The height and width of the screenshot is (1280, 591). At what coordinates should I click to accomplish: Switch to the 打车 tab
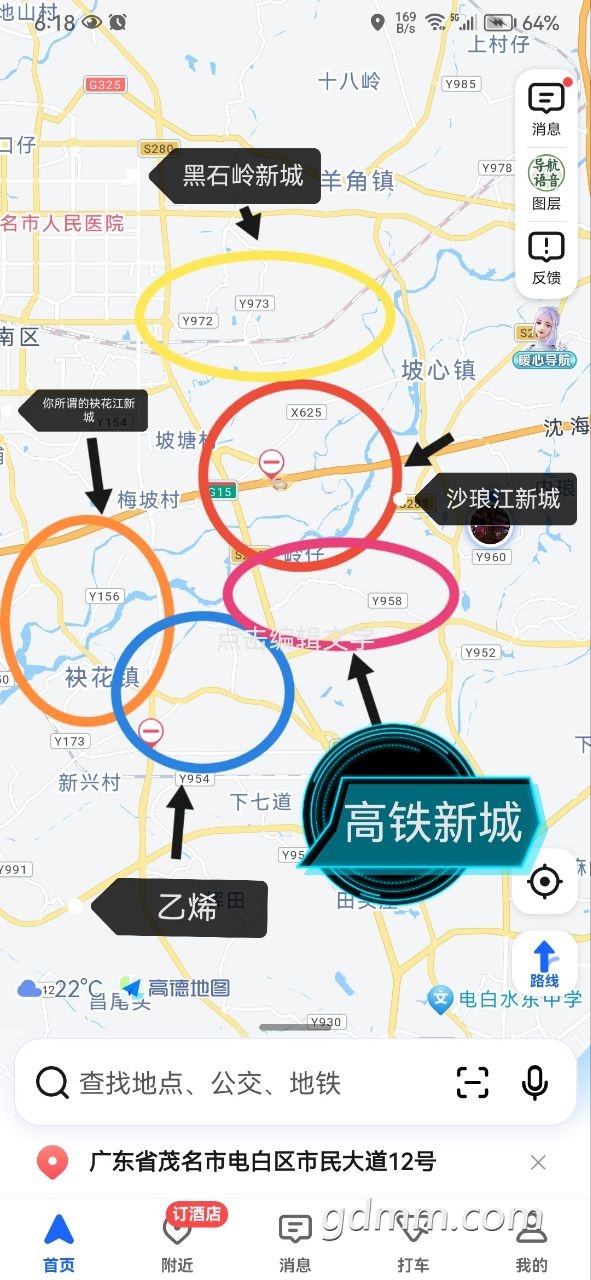[413, 1242]
